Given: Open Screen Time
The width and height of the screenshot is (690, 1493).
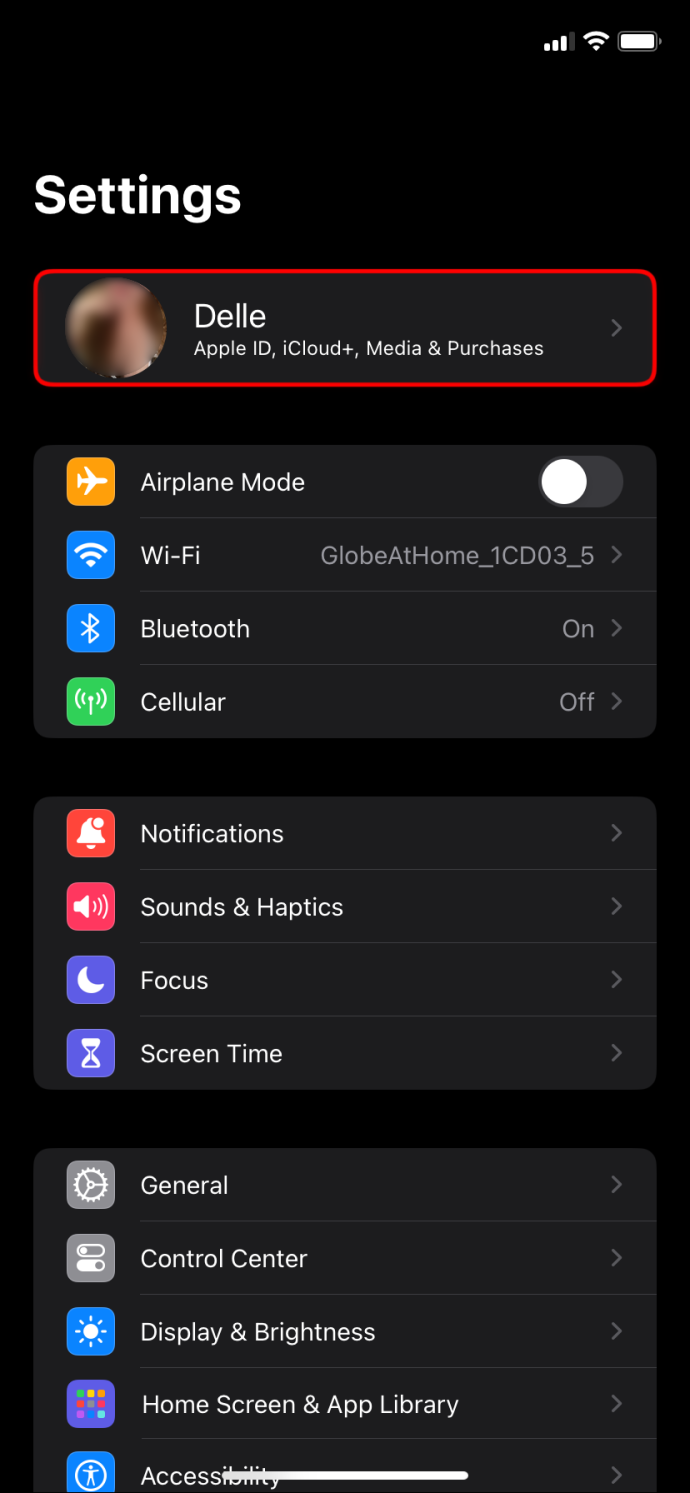Looking at the screenshot, I should 345,1053.
